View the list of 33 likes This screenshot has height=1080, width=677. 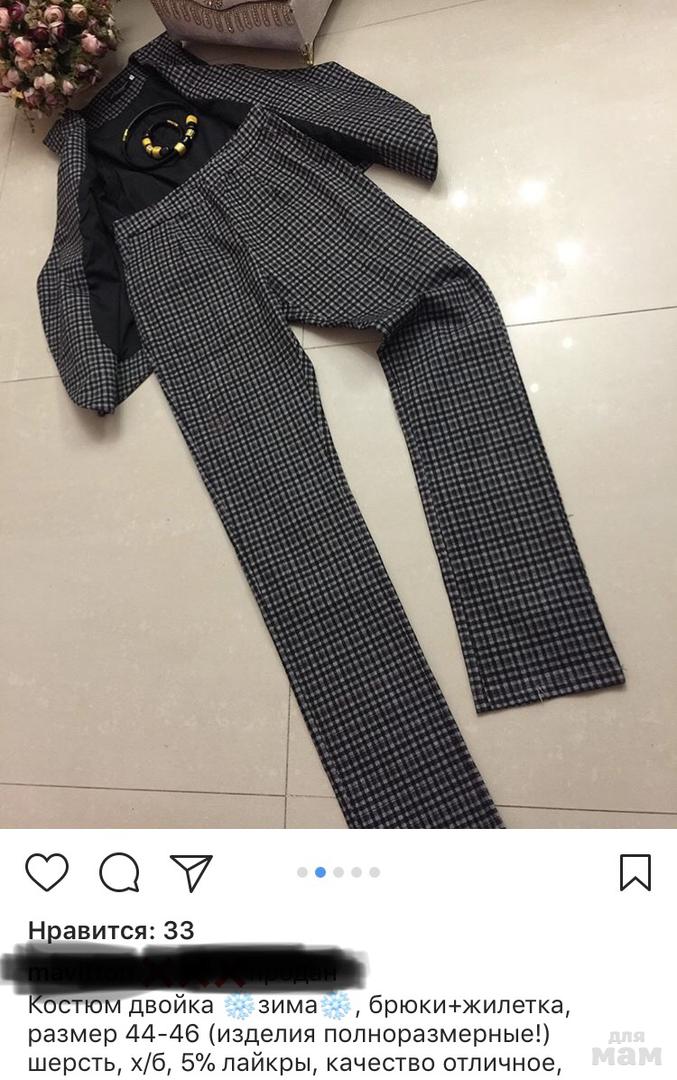(x=110, y=931)
